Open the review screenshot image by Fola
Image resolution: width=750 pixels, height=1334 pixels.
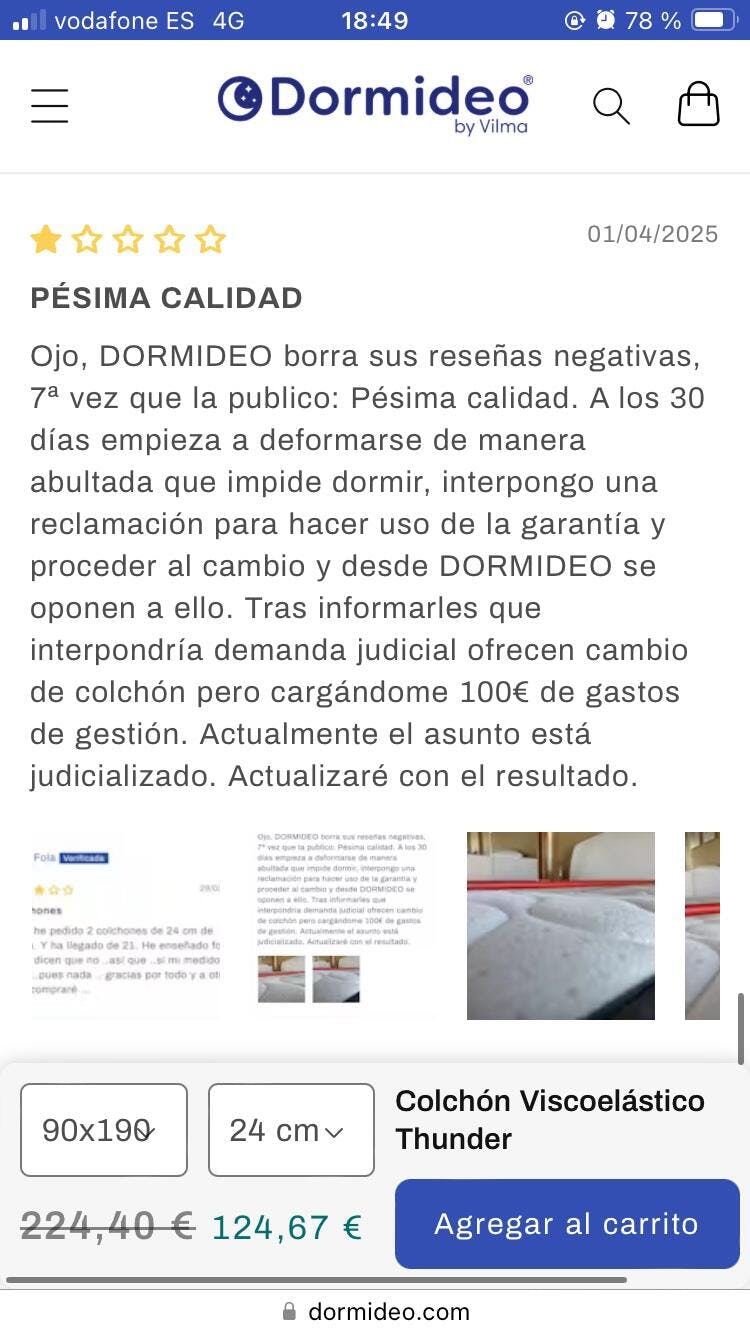tap(126, 925)
